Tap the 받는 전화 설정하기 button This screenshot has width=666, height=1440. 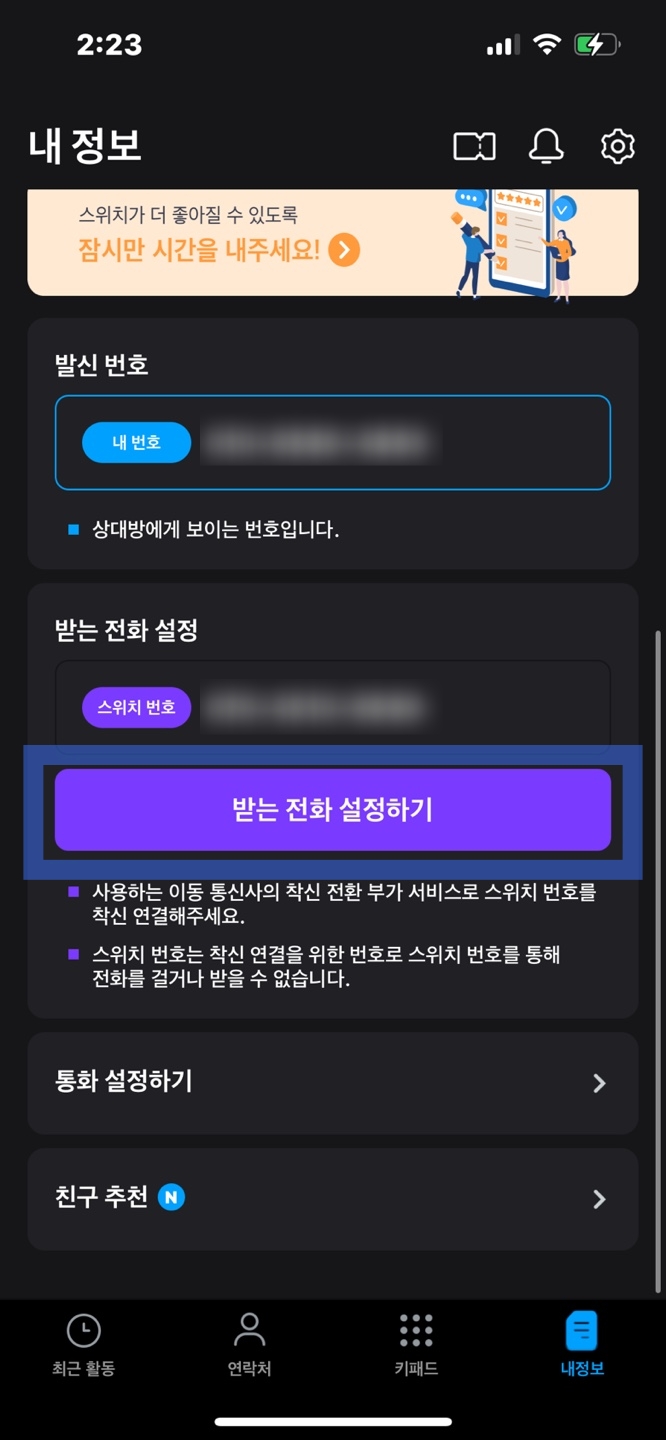point(333,810)
